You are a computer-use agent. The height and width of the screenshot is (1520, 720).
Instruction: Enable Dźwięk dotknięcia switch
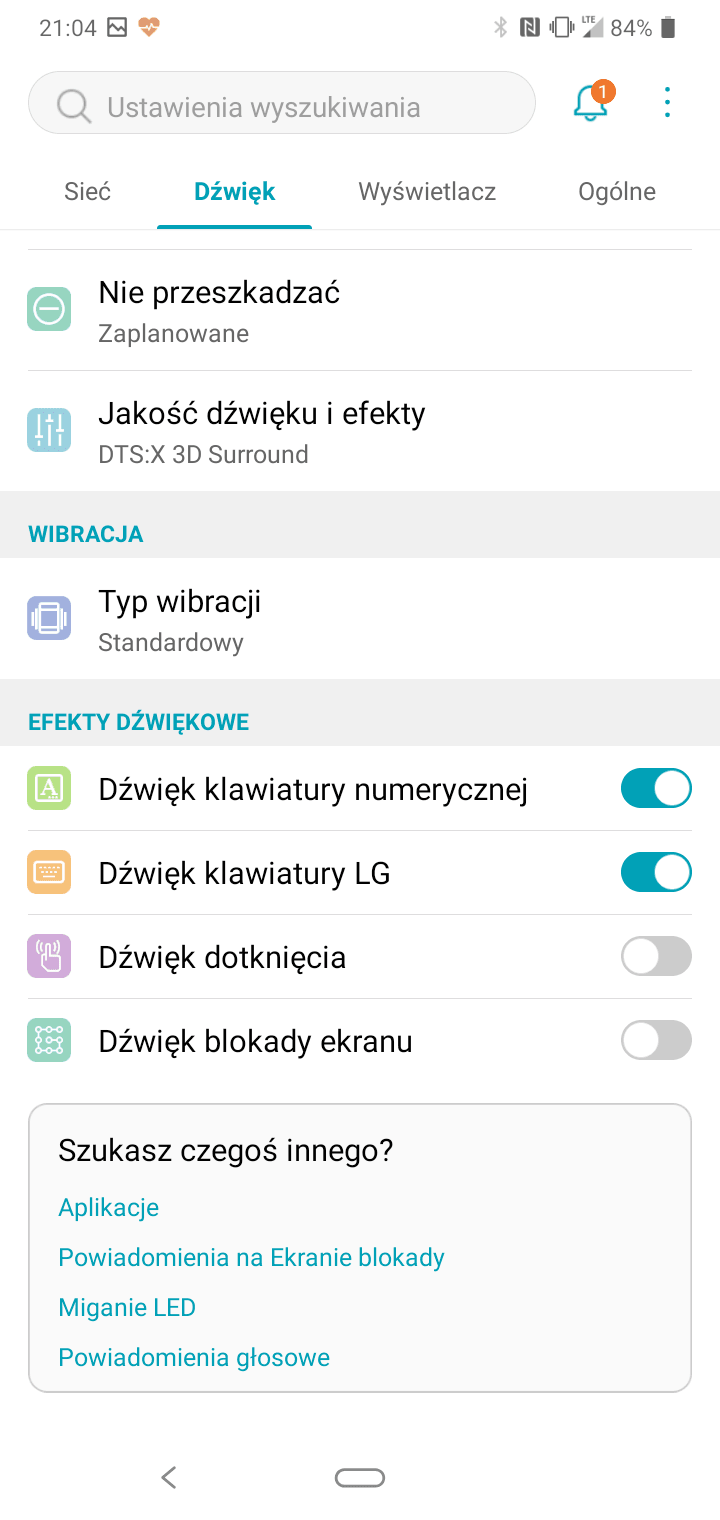click(x=656, y=956)
